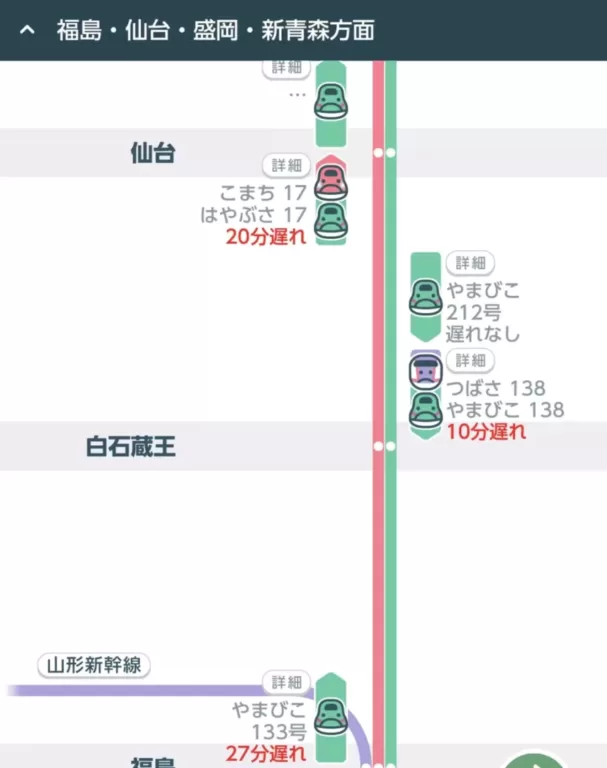607x768 pixels.
Task: Open 詳細 for やまびこ 212号
Action: click(469, 263)
